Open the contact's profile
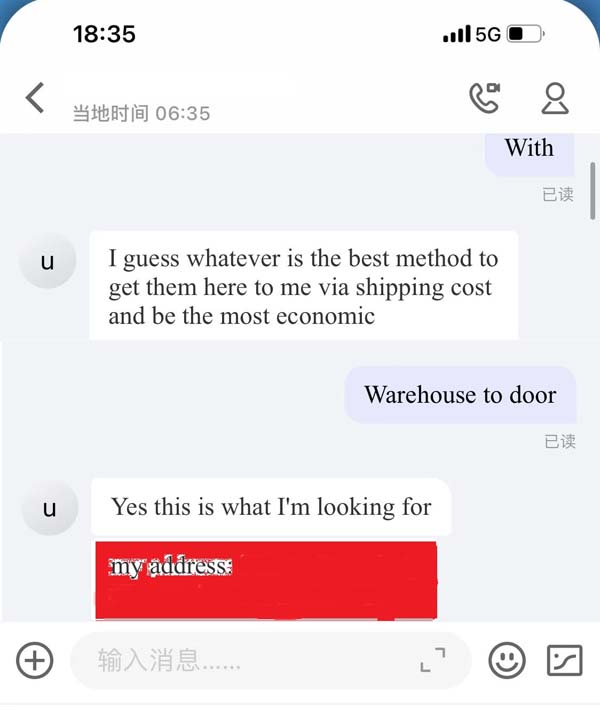The width and height of the screenshot is (600, 709). 554,98
